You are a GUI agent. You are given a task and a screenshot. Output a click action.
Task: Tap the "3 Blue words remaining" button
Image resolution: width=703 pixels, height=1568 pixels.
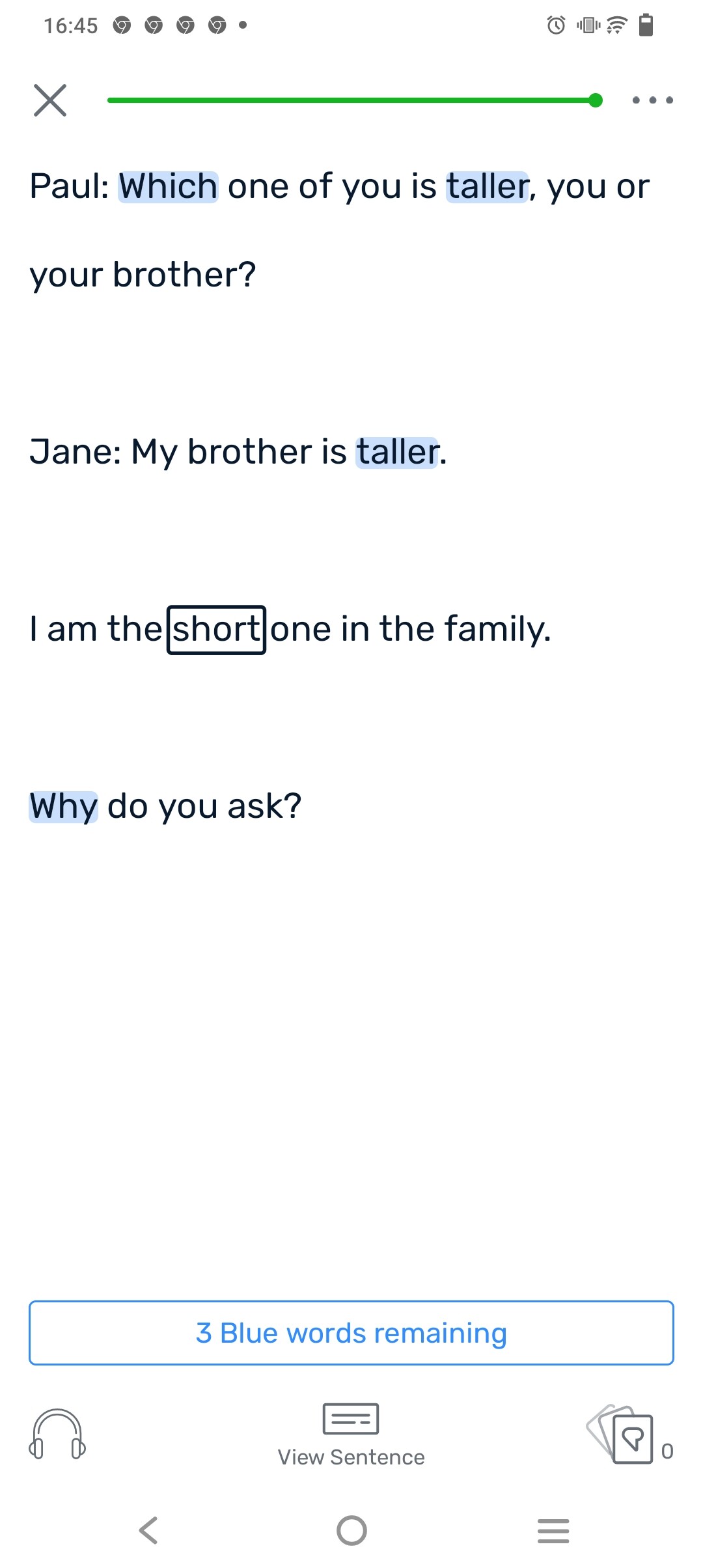pos(351,1333)
